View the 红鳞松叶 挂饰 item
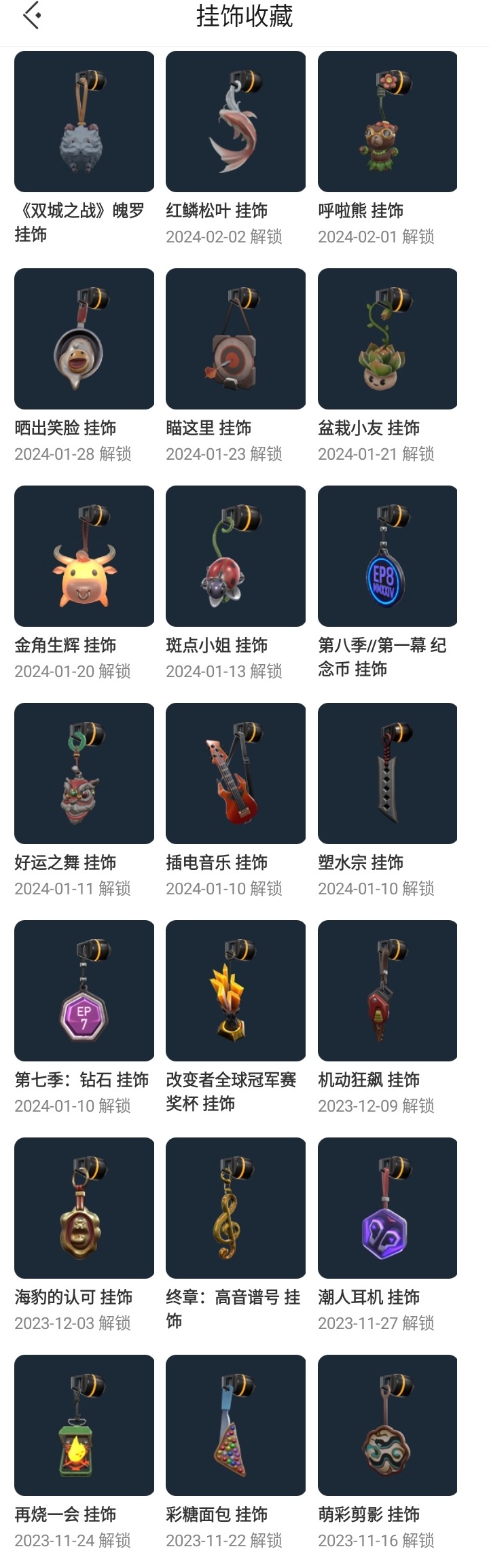This screenshot has height=1568, width=489. coord(236,122)
